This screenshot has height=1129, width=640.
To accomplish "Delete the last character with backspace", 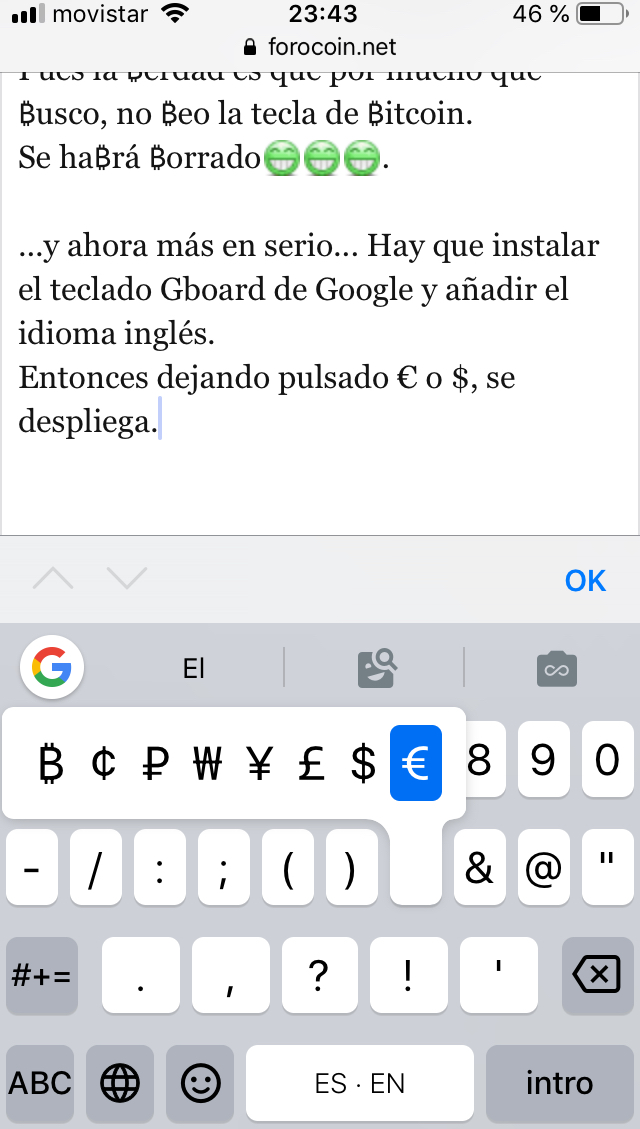I will 597,976.
